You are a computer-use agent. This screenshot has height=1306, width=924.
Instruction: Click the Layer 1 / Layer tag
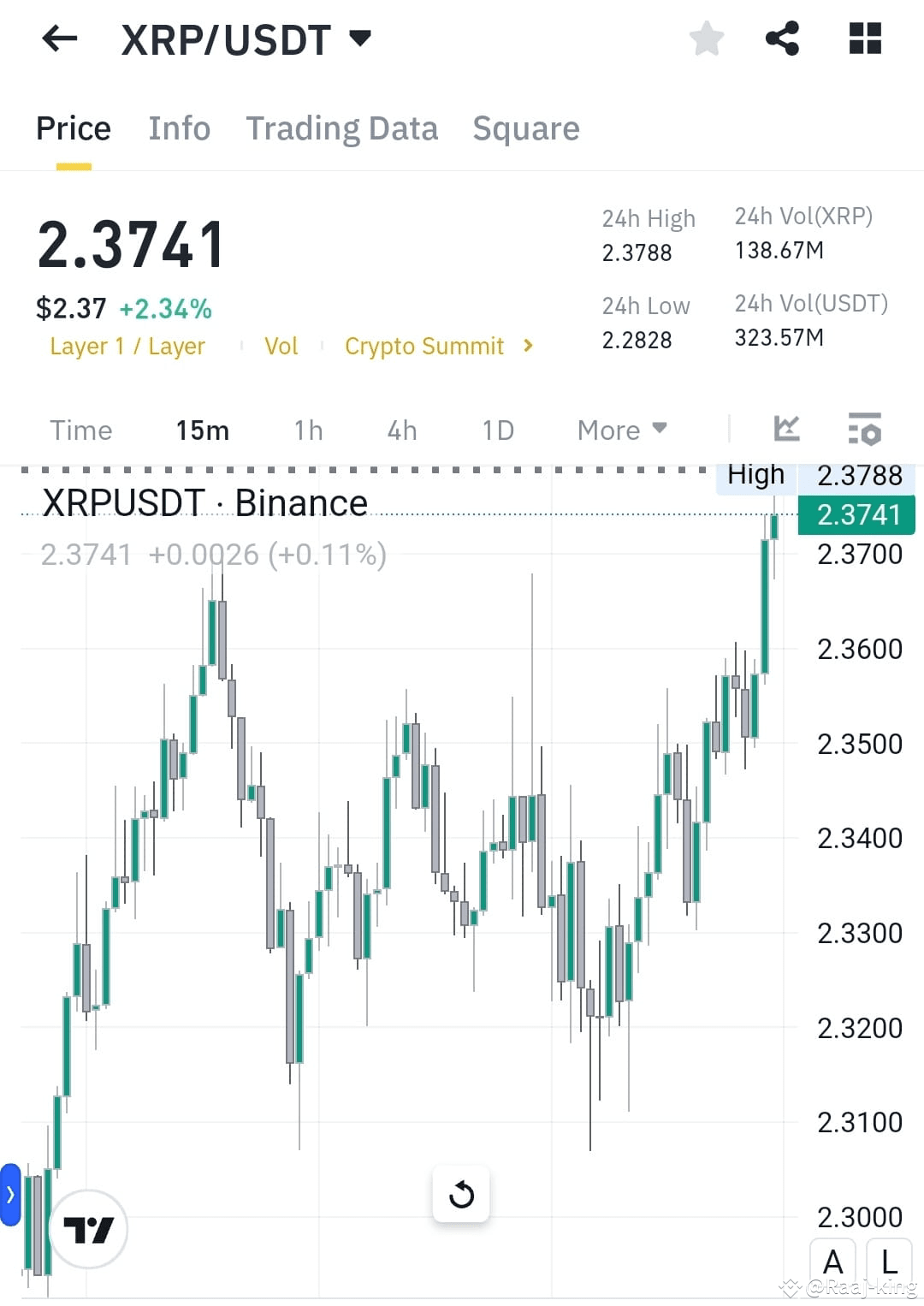click(x=127, y=346)
